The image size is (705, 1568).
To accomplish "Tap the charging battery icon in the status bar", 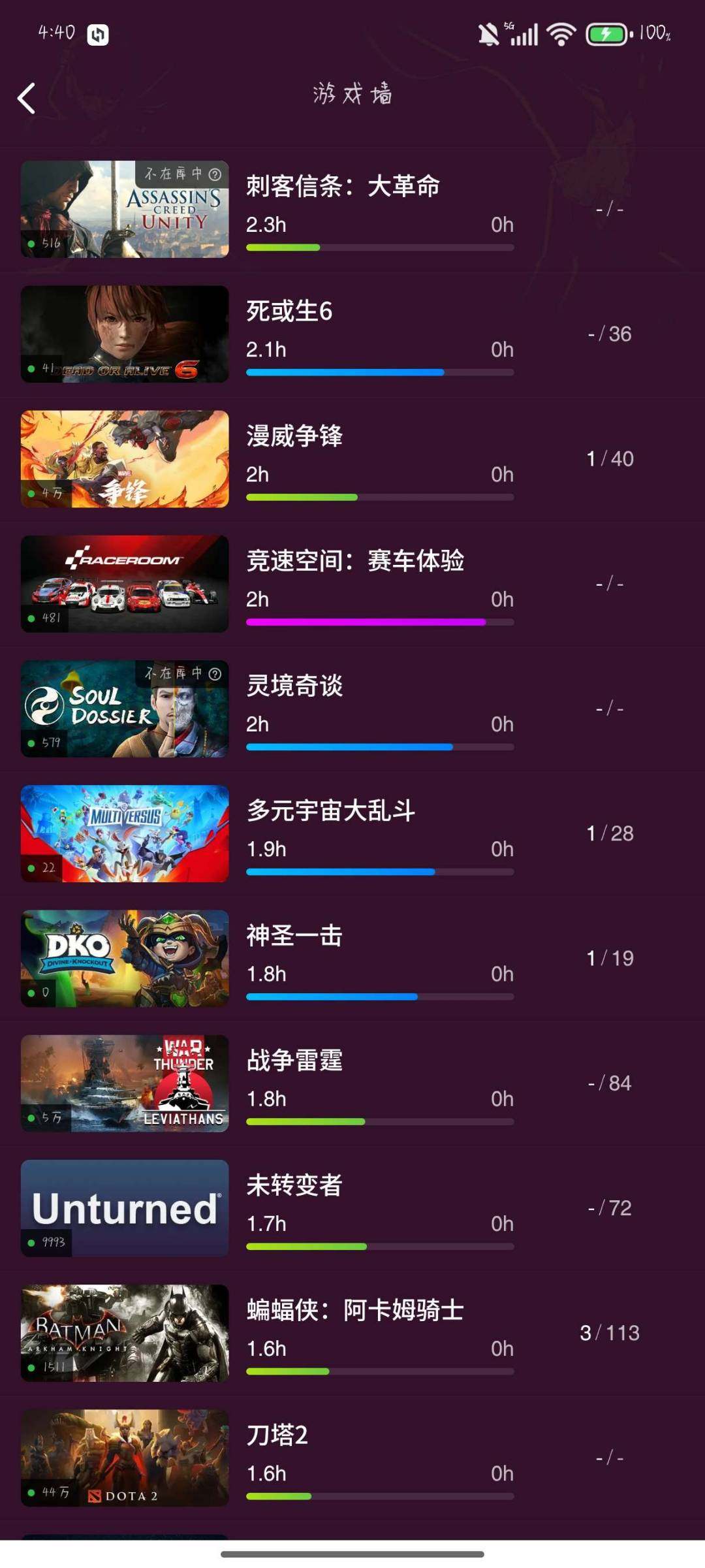I will 607,33.
